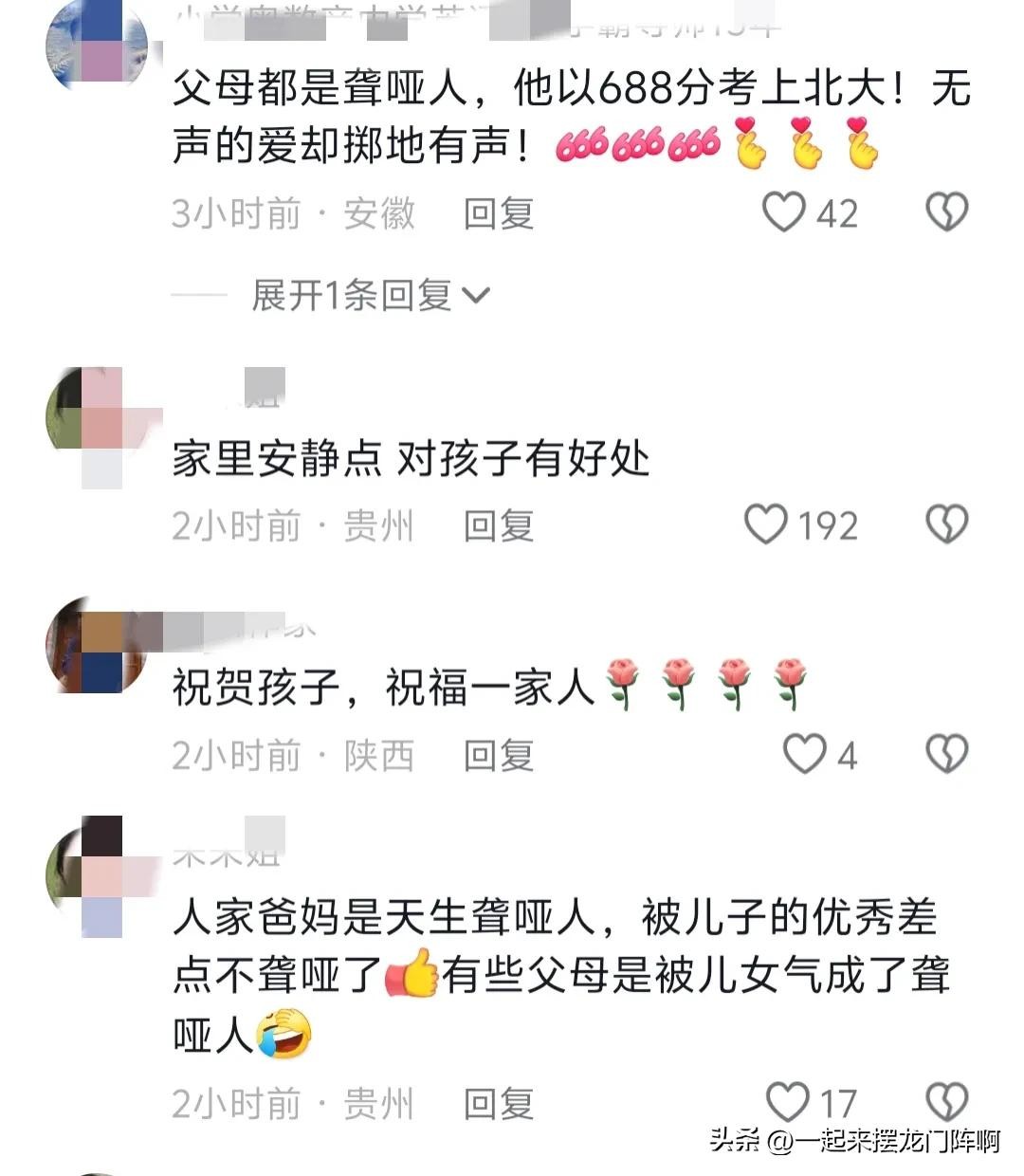Dislike the comment 祝贺孩子，祝福一家人
Viewport: 1024px width, 1176px height.
tap(946, 754)
